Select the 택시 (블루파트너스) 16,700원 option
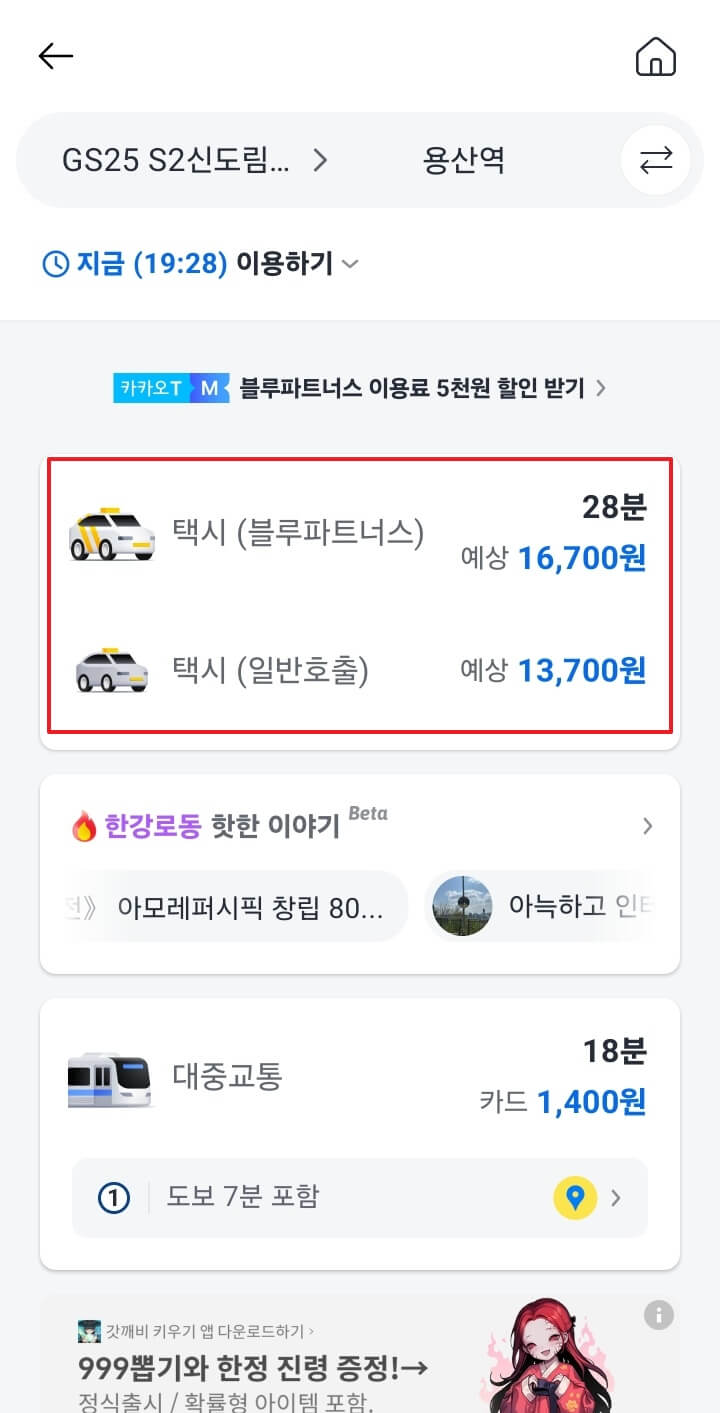 point(360,534)
